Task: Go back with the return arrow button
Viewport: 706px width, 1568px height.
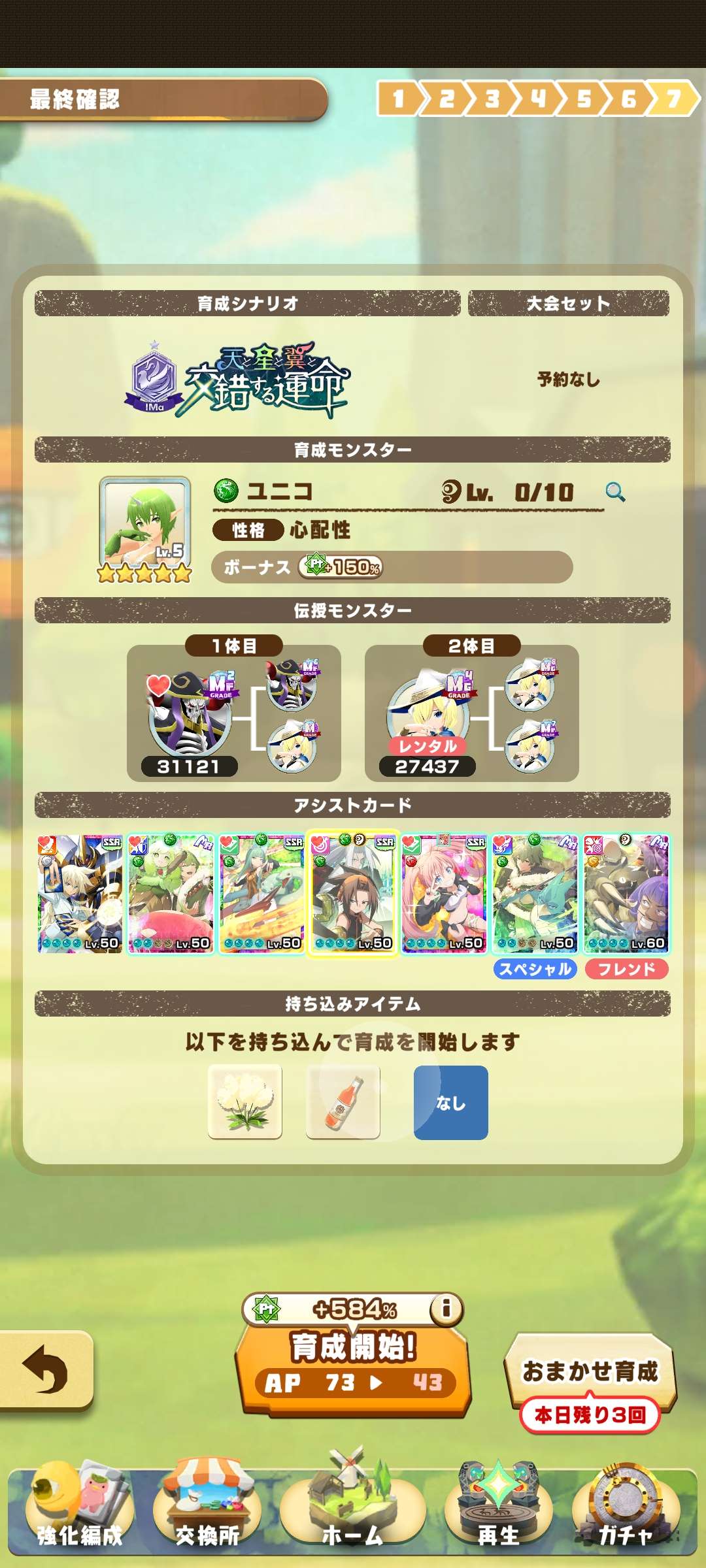Action: pyautogui.click(x=44, y=1369)
